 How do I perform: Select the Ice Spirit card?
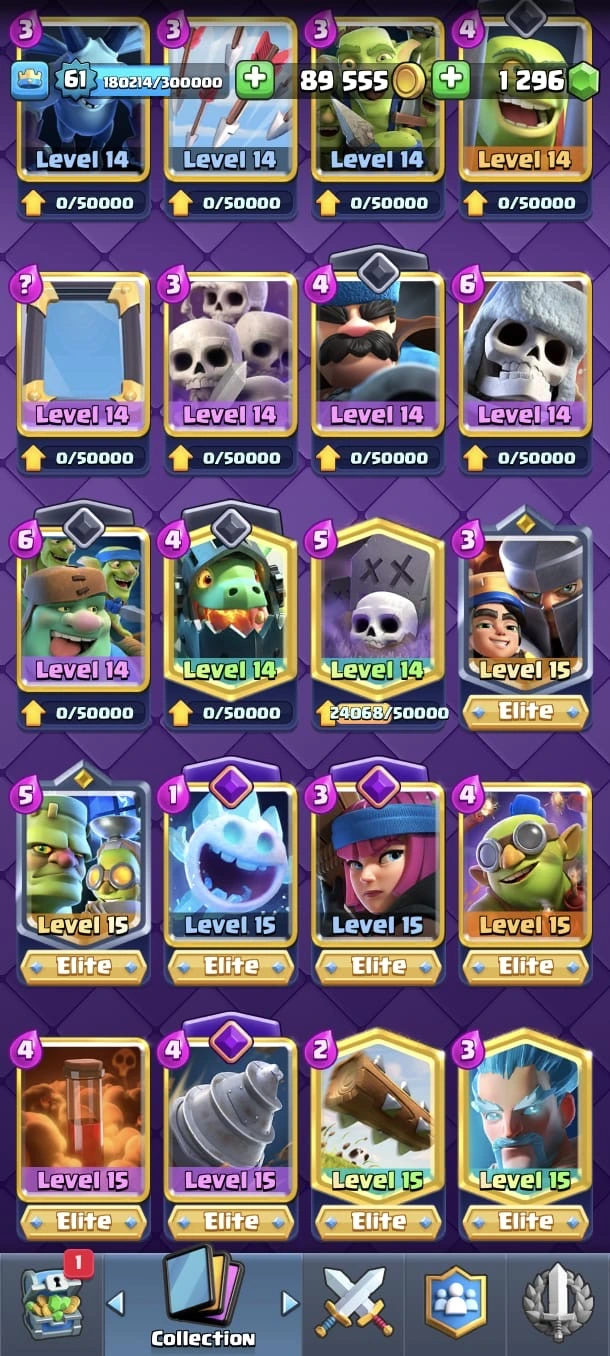(x=230, y=865)
